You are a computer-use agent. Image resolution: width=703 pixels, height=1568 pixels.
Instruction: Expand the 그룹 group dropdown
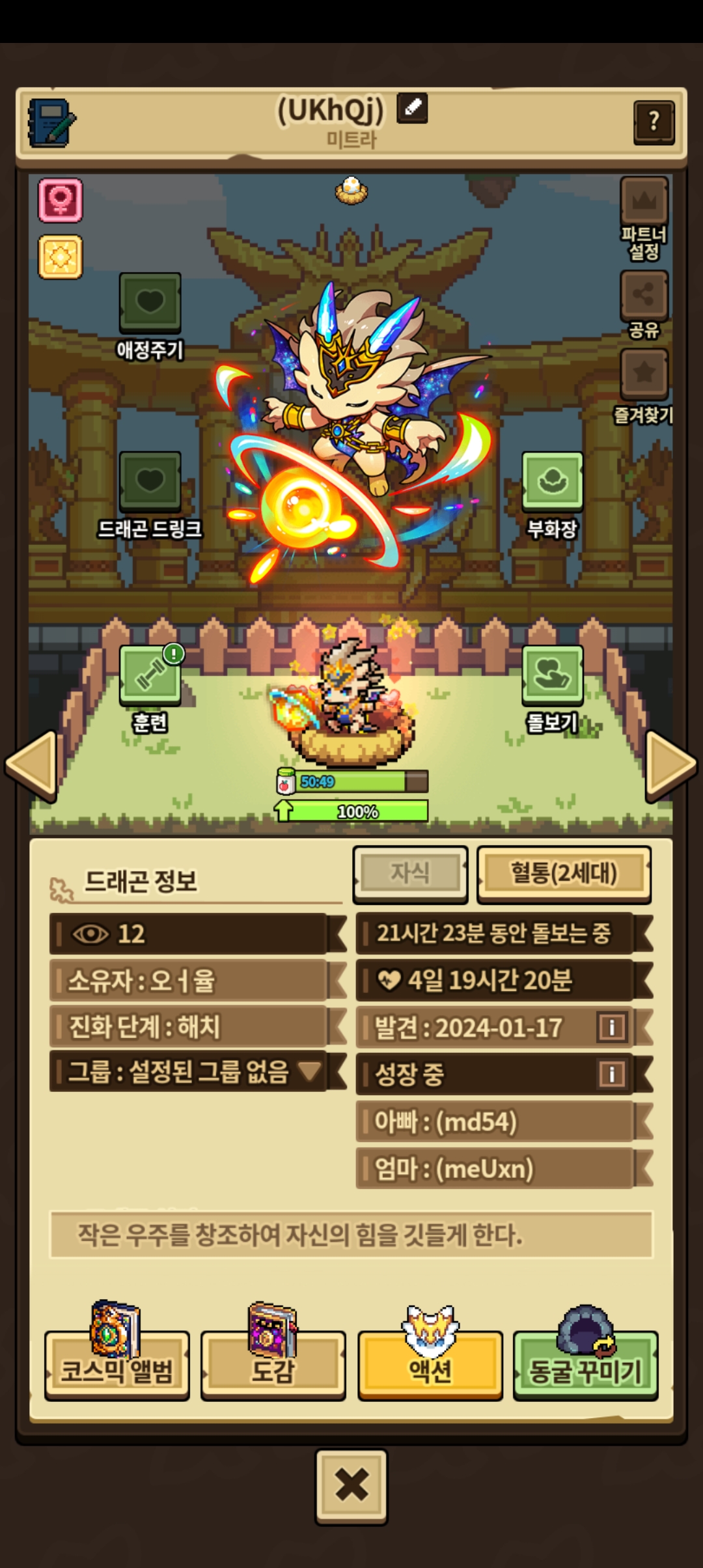(x=309, y=1070)
